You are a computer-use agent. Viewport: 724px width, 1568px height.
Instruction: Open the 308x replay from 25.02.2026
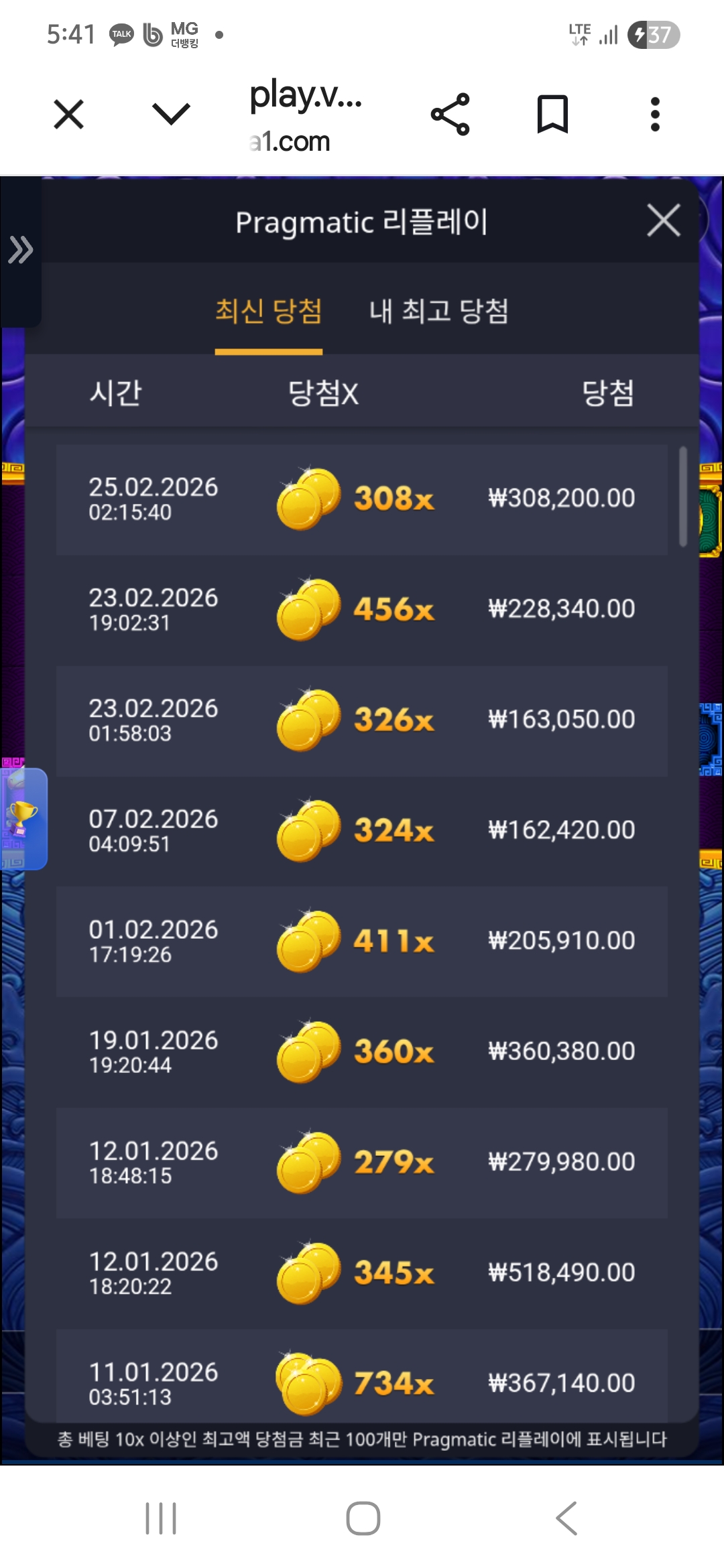[361, 499]
